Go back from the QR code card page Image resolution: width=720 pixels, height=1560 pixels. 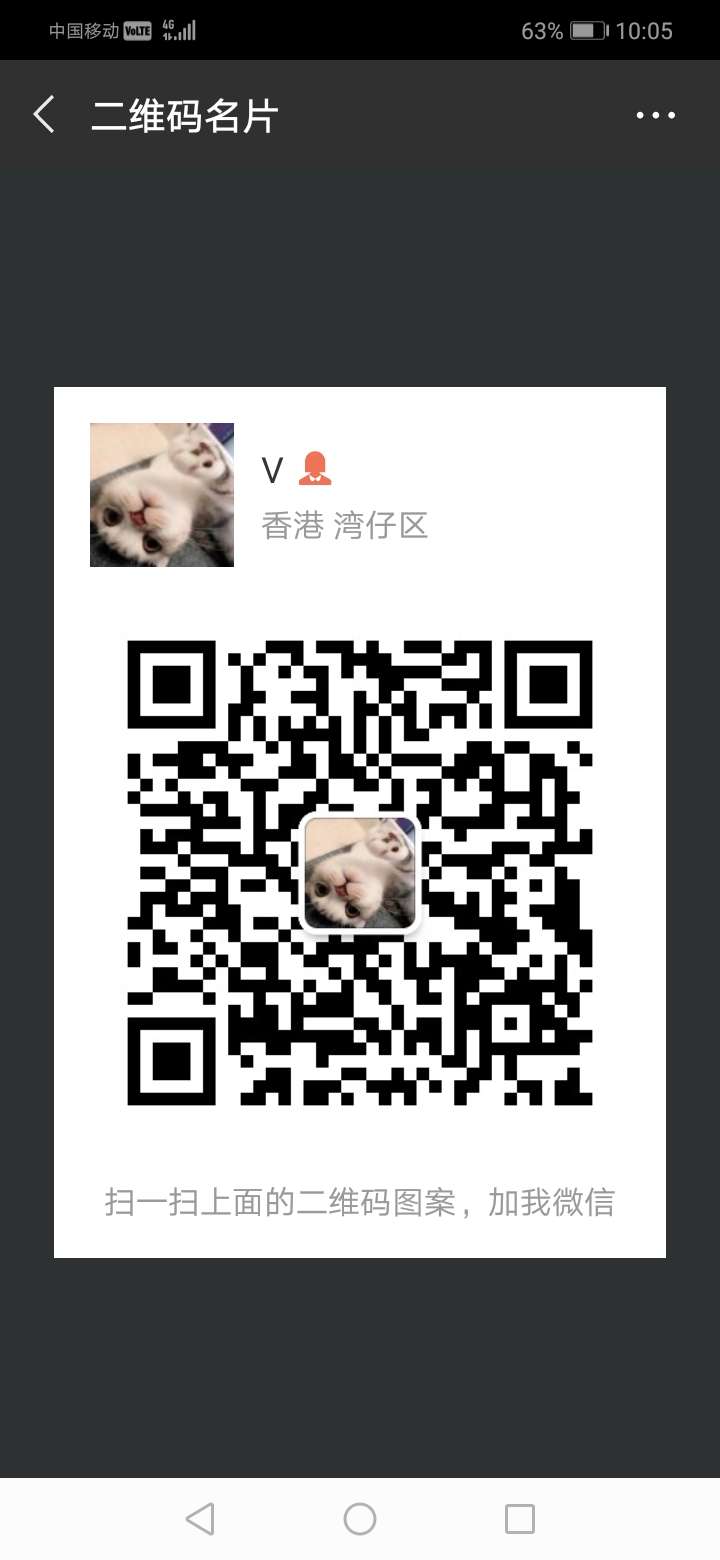tap(44, 115)
